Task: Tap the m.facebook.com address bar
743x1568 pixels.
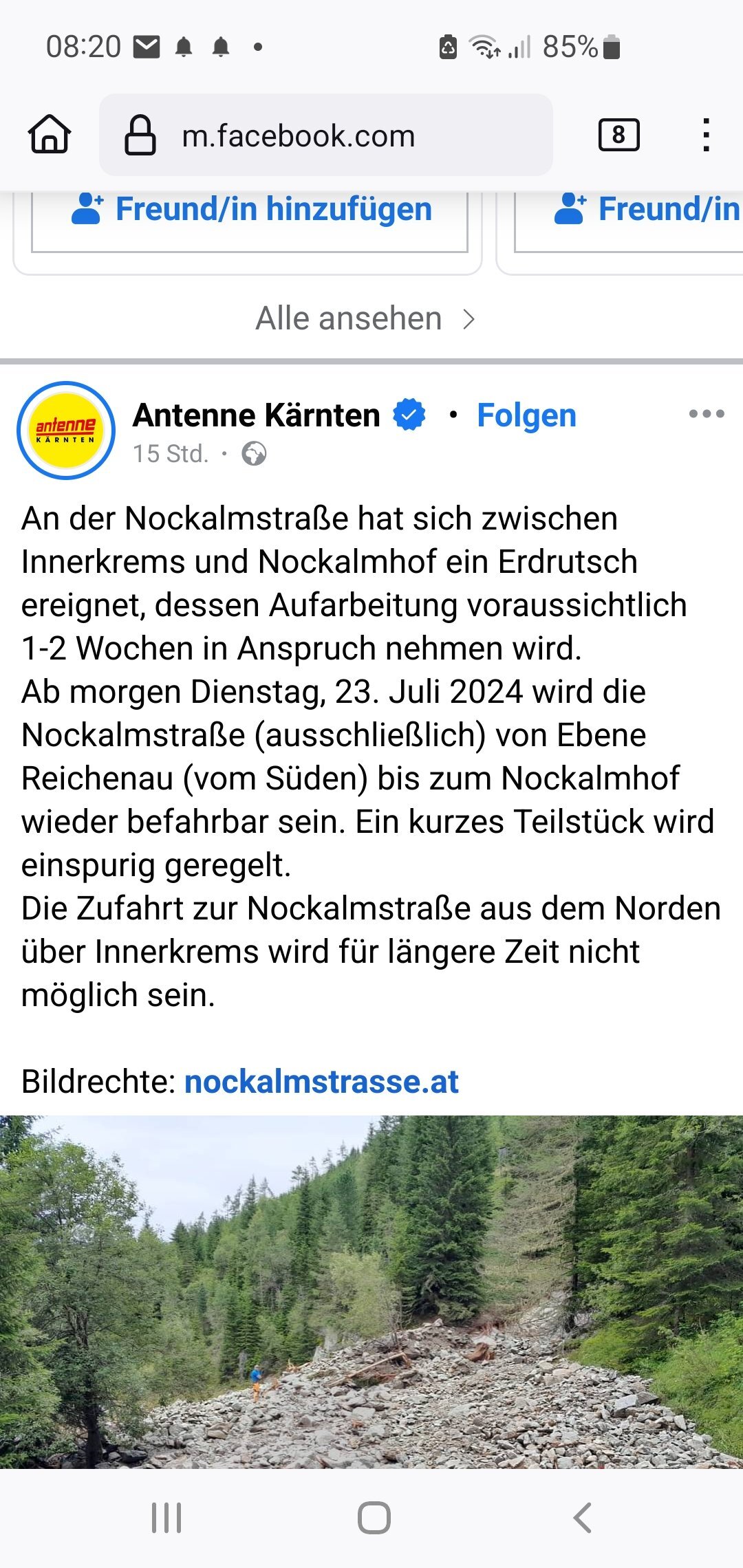Action: pos(326,135)
